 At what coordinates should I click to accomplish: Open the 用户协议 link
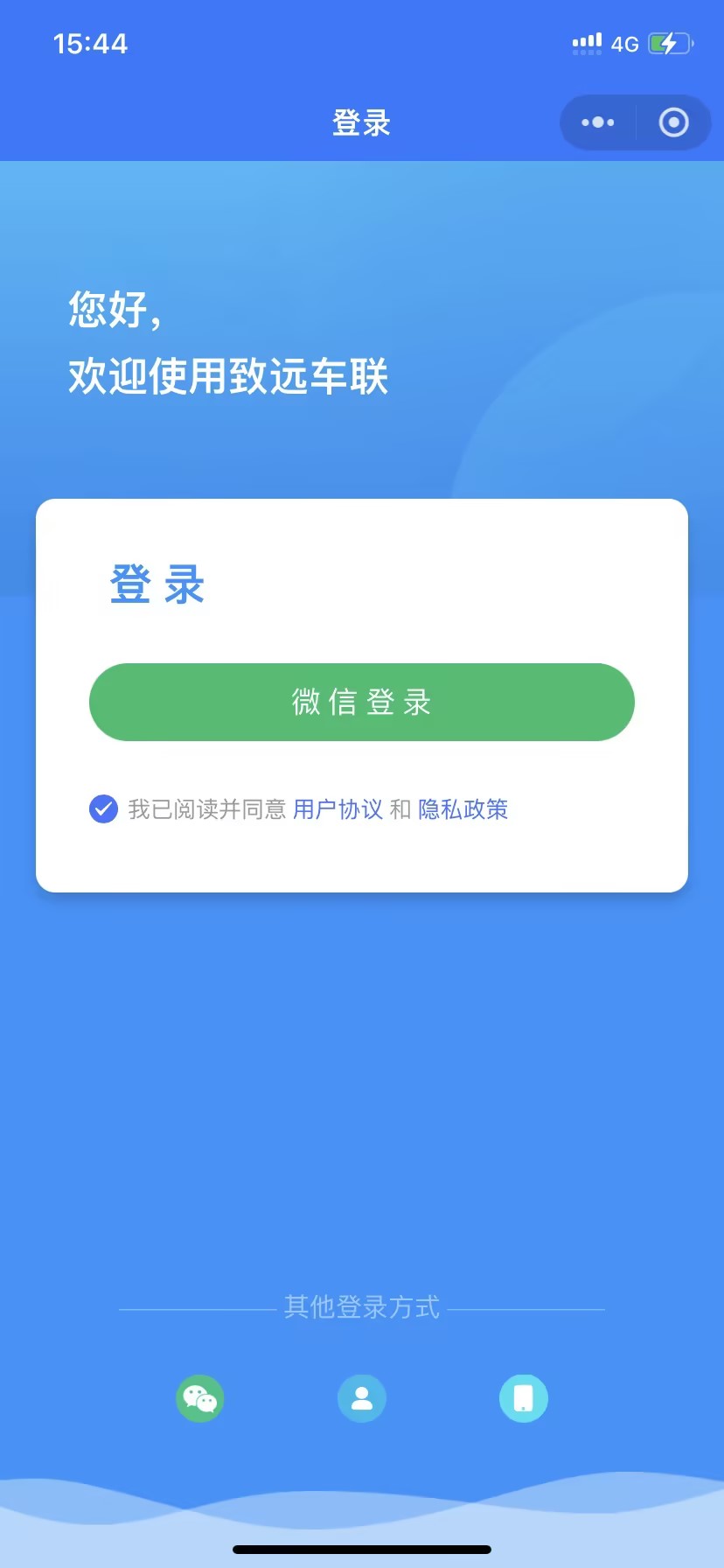[x=338, y=809]
